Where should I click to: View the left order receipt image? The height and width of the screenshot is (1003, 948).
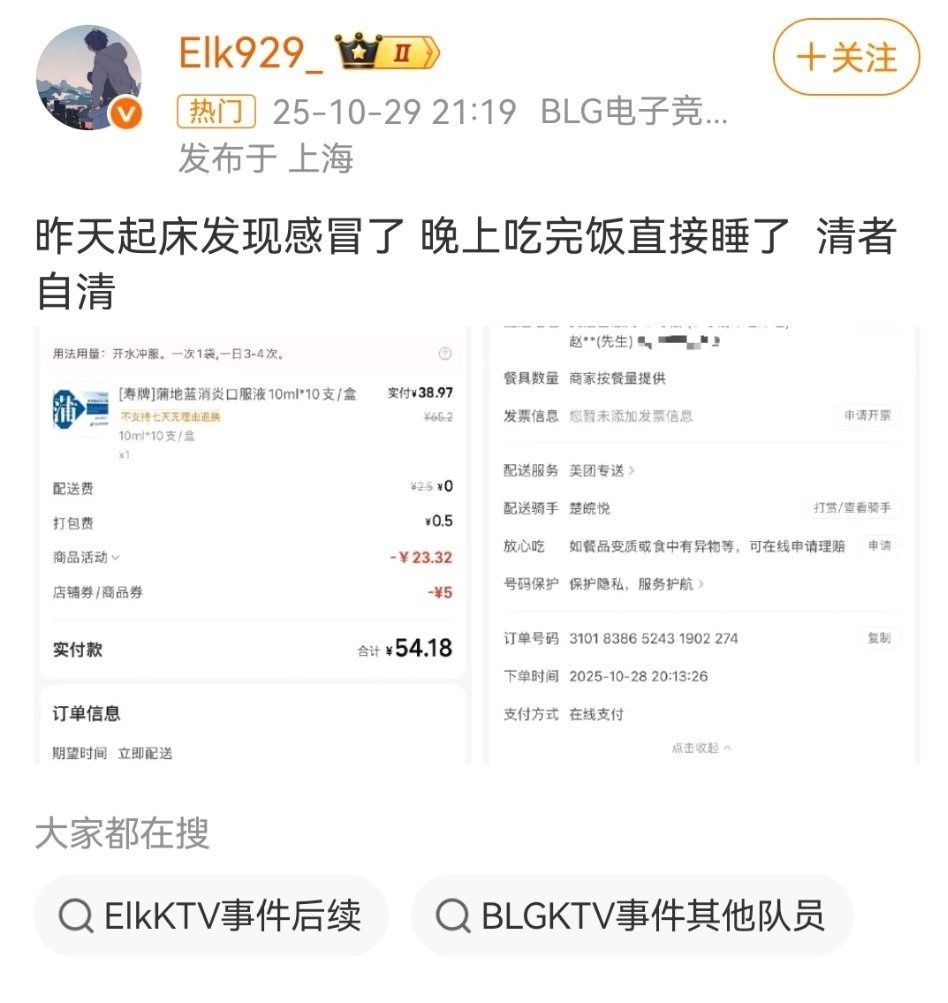[252, 545]
